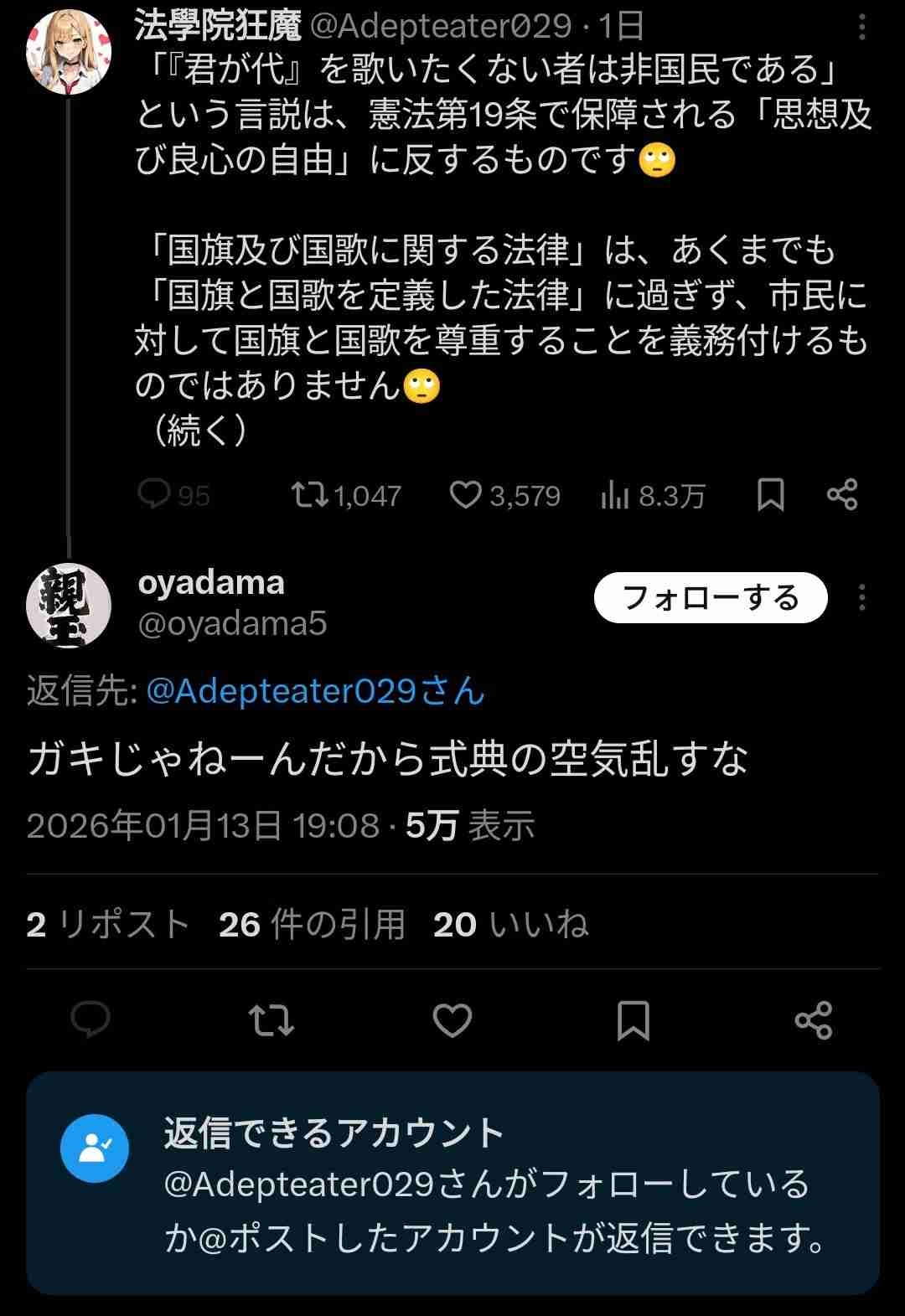Like 法學院狂魔's post with 3,579 likes
This screenshot has width=905, height=1316.
[x=466, y=495]
